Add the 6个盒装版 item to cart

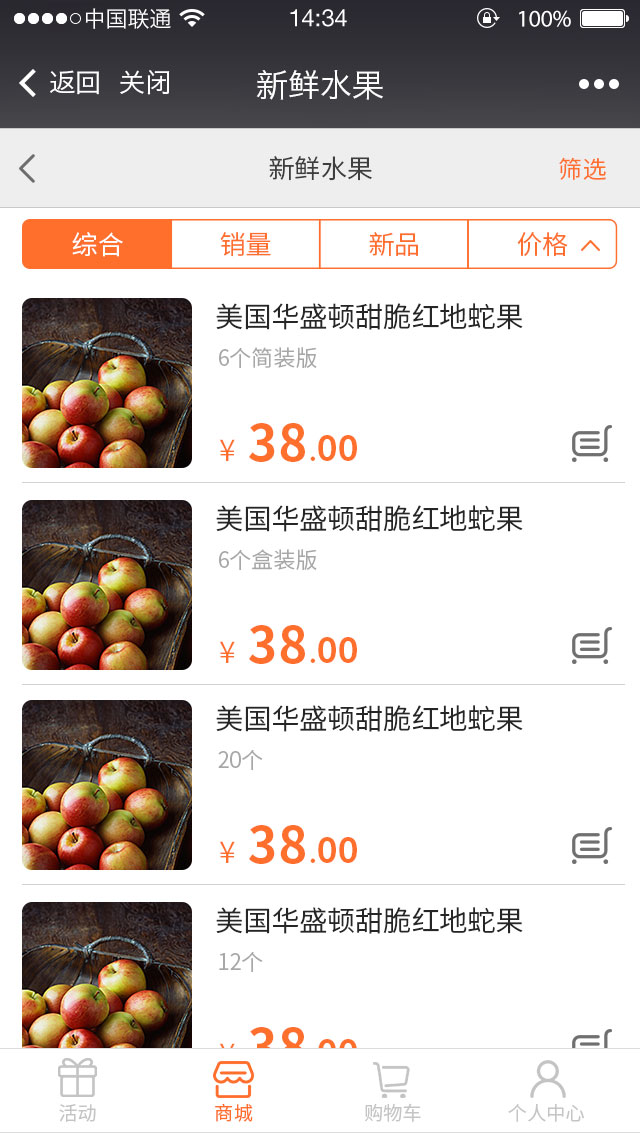[x=591, y=645]
